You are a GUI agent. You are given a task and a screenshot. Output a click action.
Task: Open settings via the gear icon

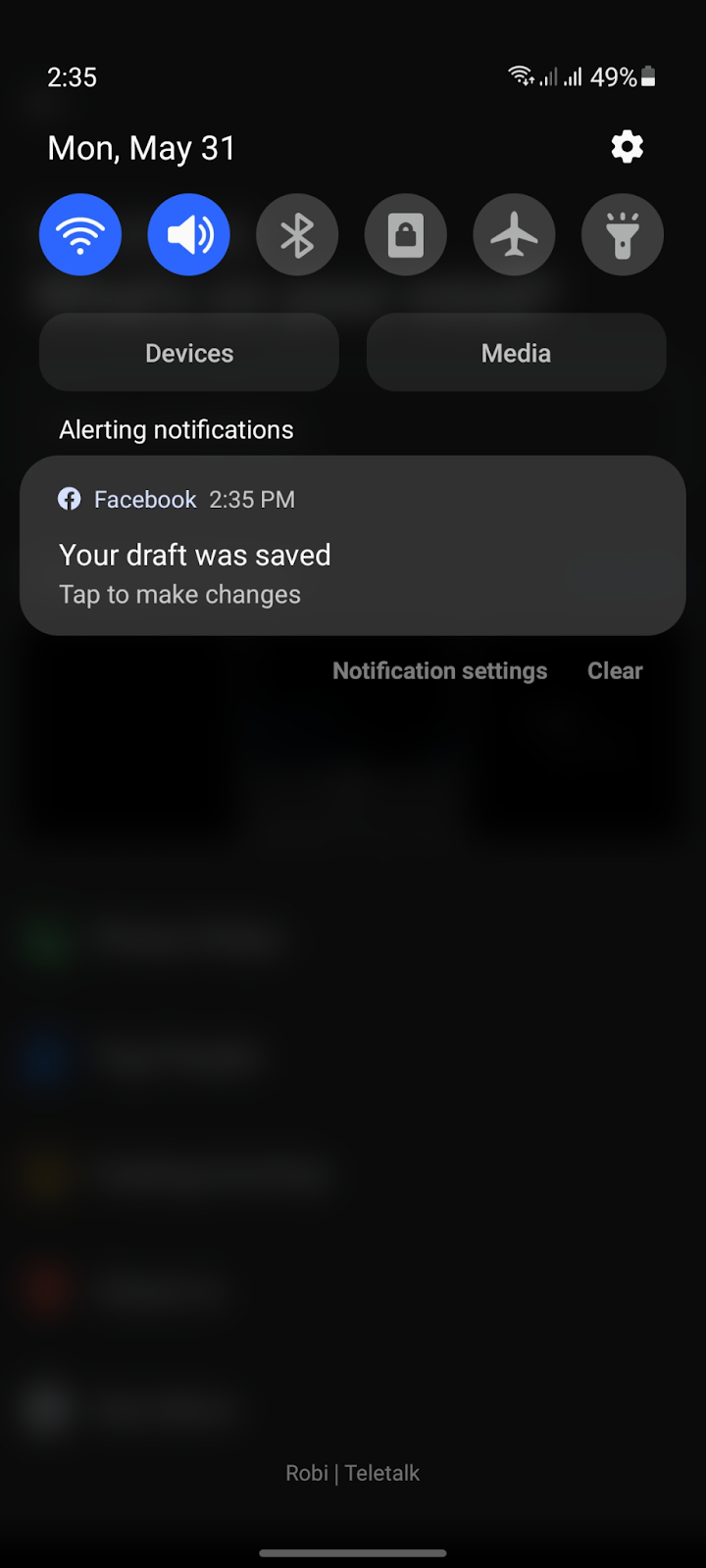(x=628, y=147)
